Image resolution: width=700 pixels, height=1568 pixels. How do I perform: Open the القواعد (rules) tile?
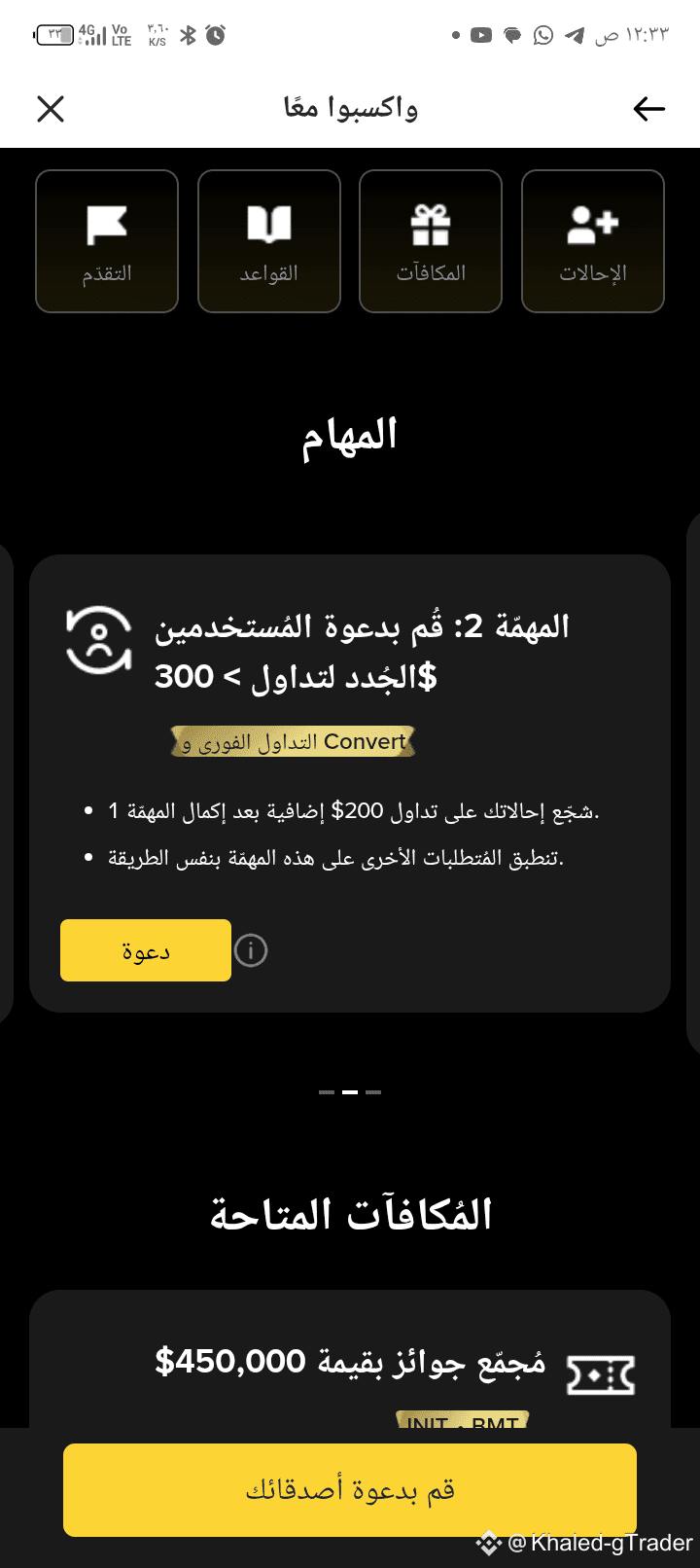coord(269,241)
